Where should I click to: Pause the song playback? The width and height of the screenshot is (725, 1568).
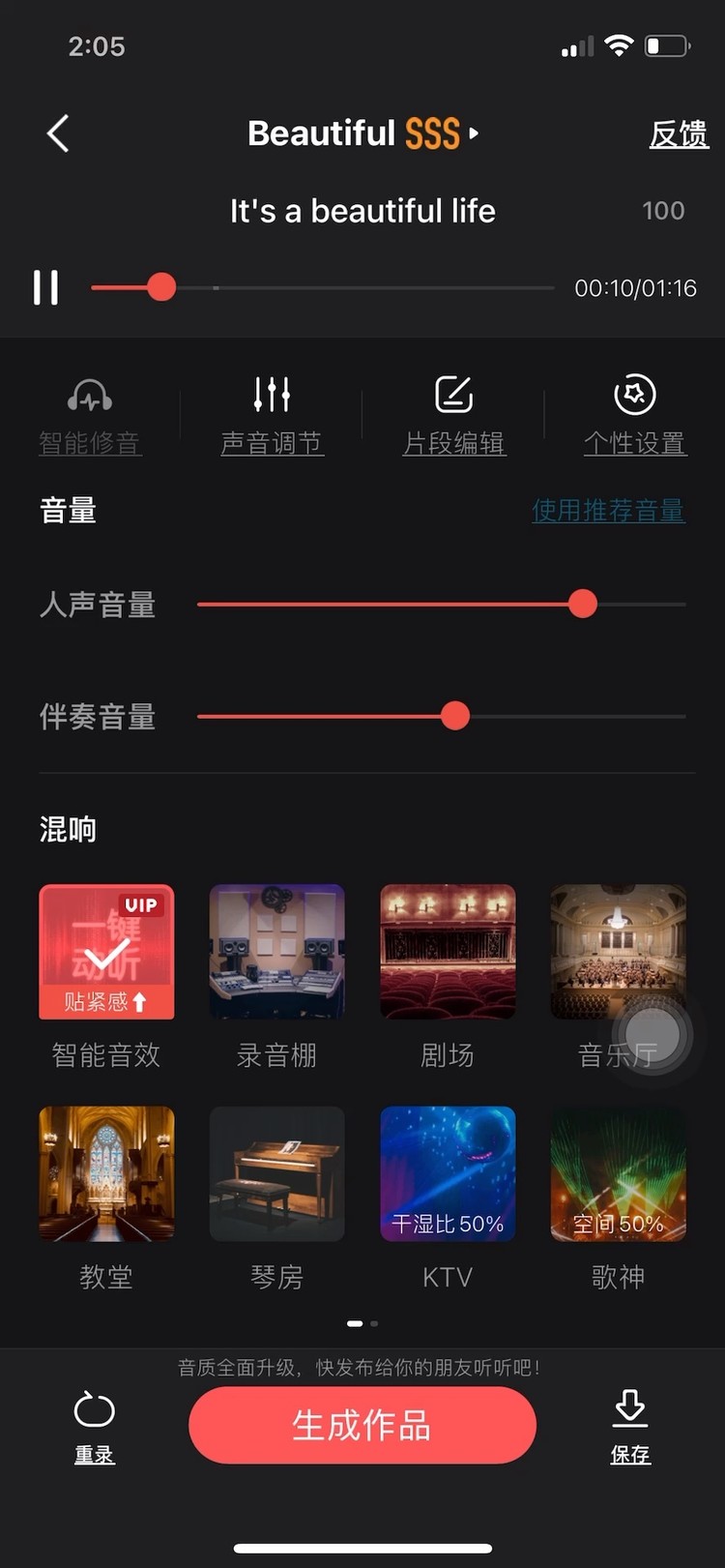(45, 287)
